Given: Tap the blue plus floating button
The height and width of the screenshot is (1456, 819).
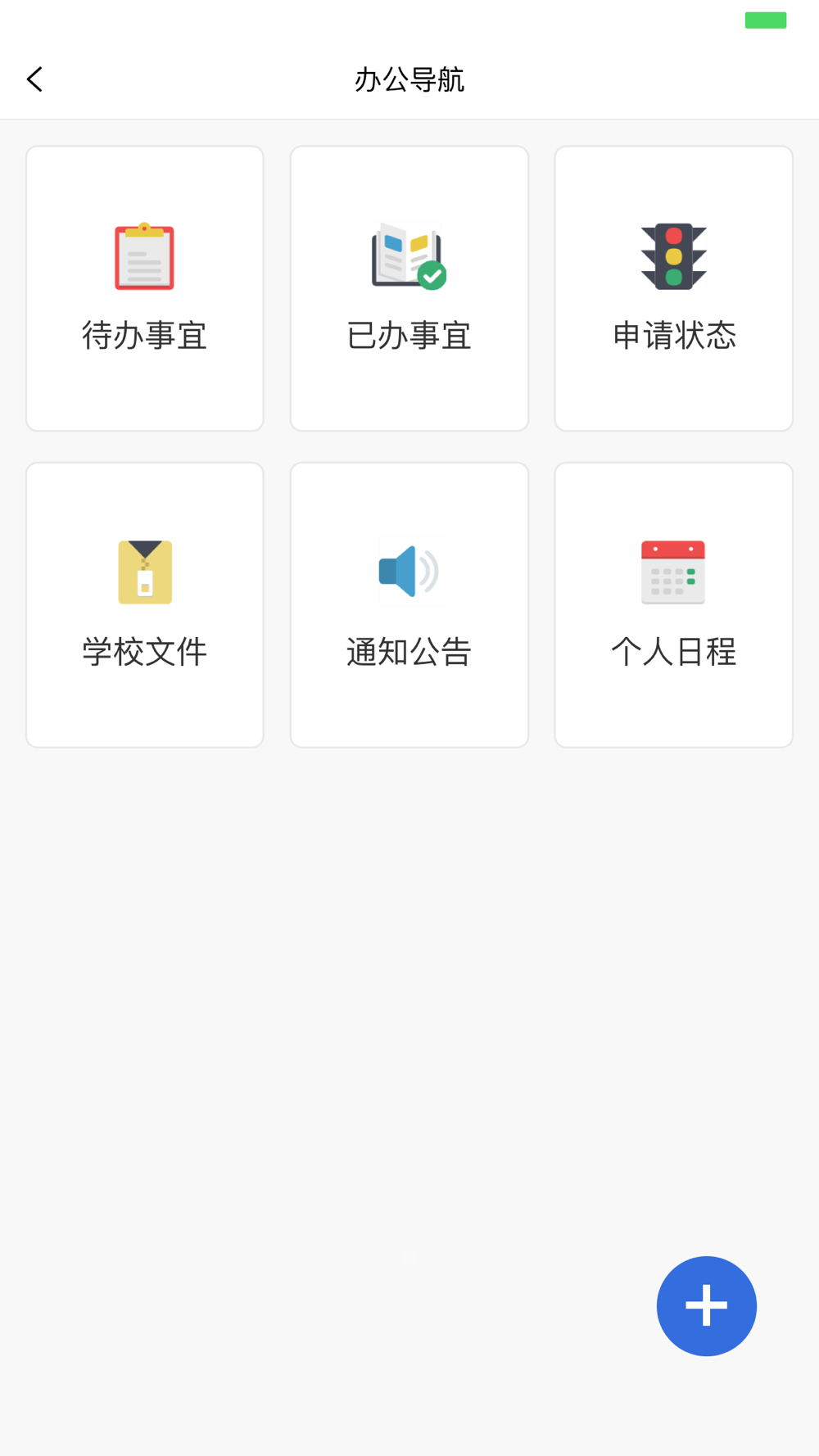Looking at the screenshot, I should click(x=707, y=1306).
